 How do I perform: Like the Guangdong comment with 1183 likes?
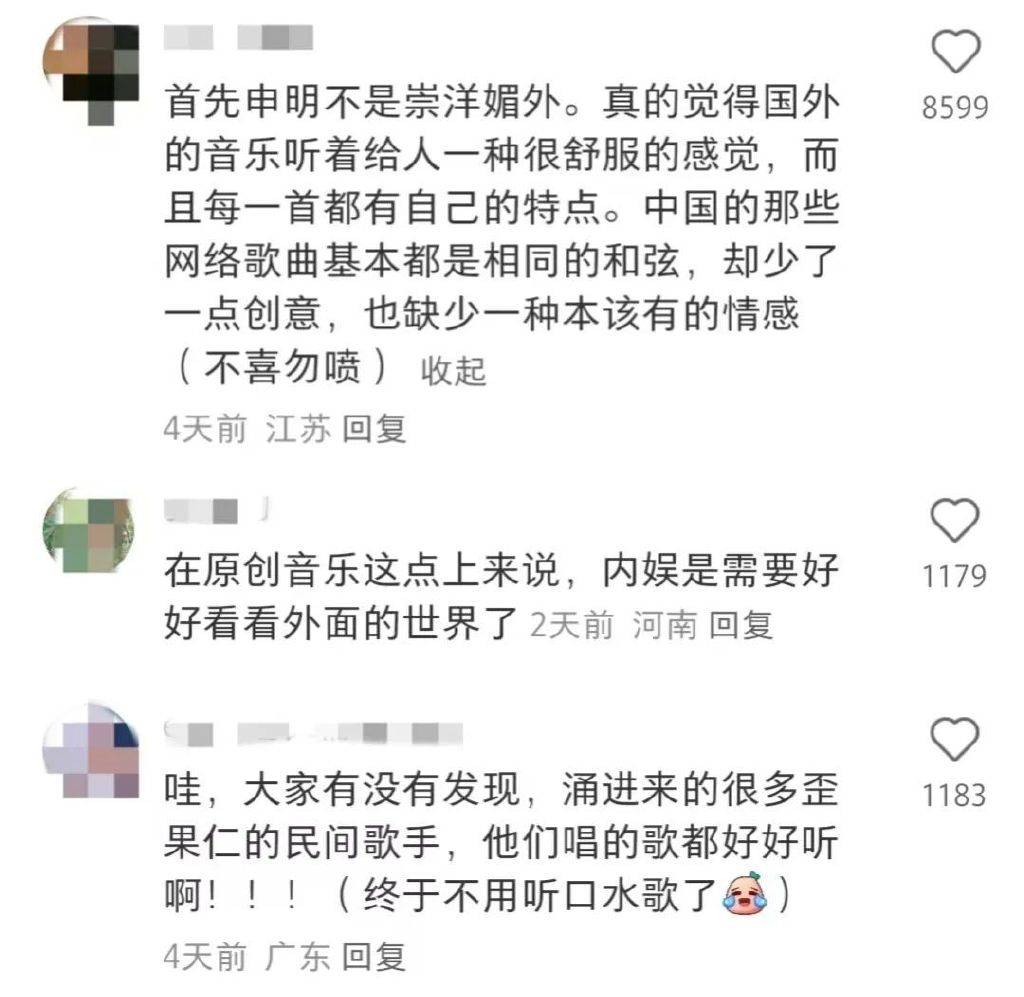954,741
